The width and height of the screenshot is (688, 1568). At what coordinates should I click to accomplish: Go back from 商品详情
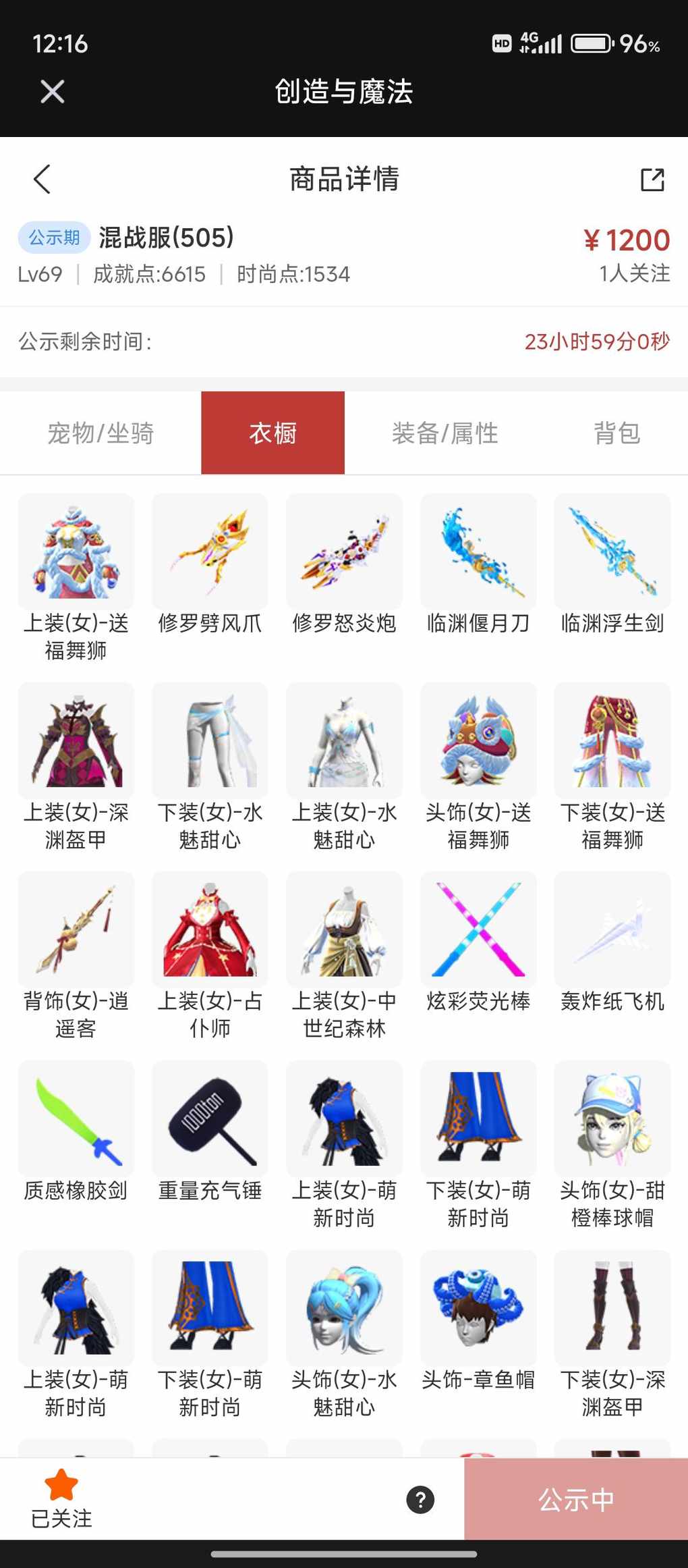(42, 180)
